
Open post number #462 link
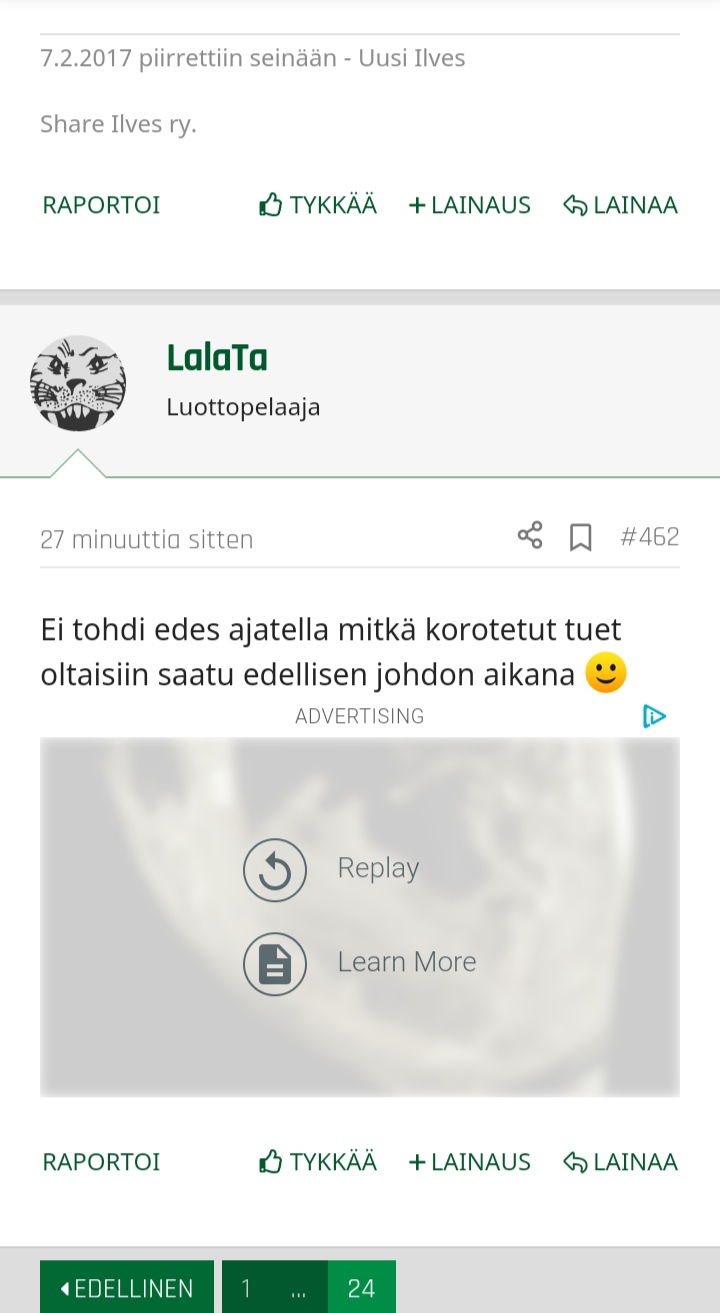pyautogui.click(x=649, y=537)
